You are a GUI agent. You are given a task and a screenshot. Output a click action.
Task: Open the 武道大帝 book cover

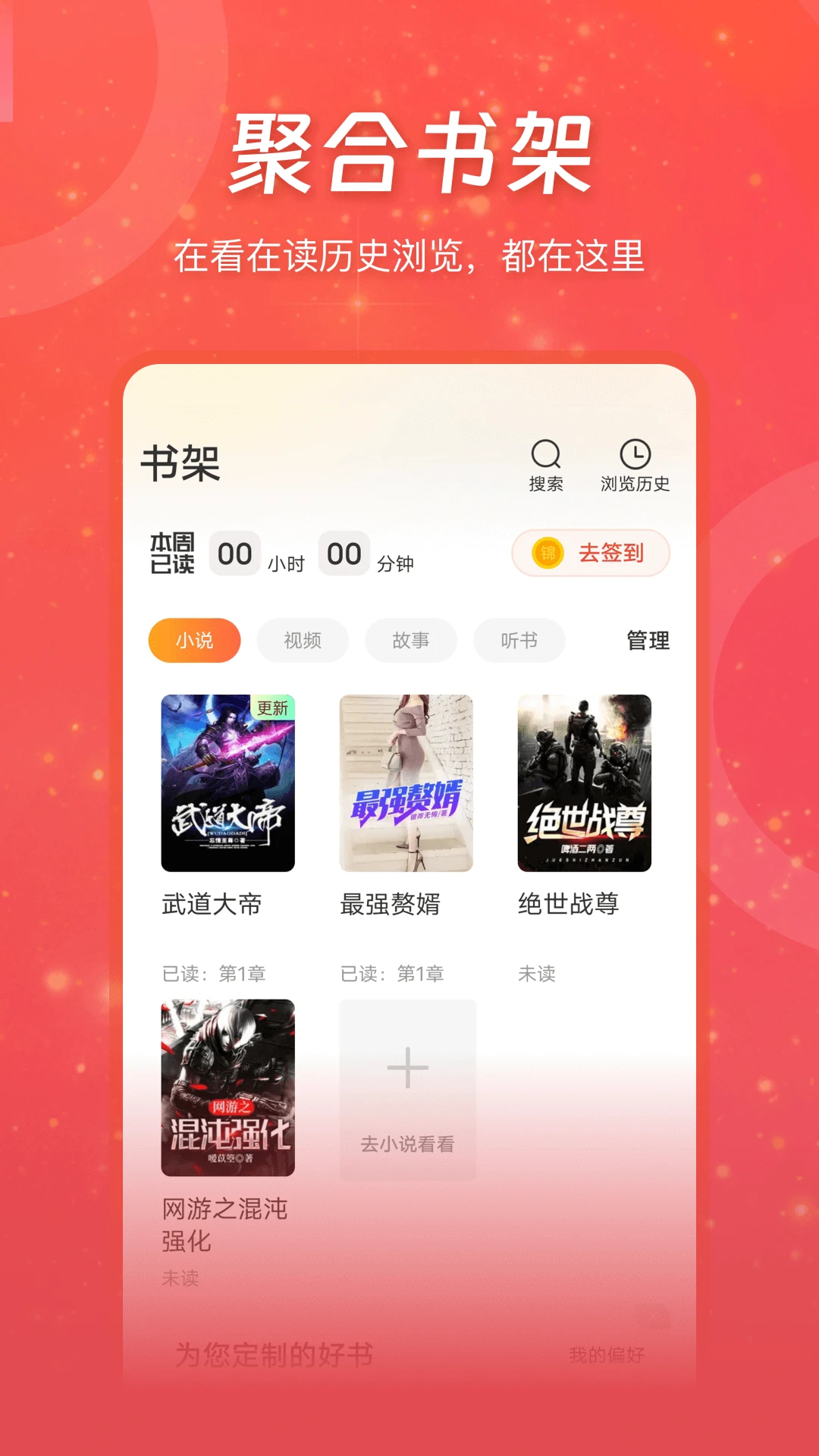[x=227, y=780]
